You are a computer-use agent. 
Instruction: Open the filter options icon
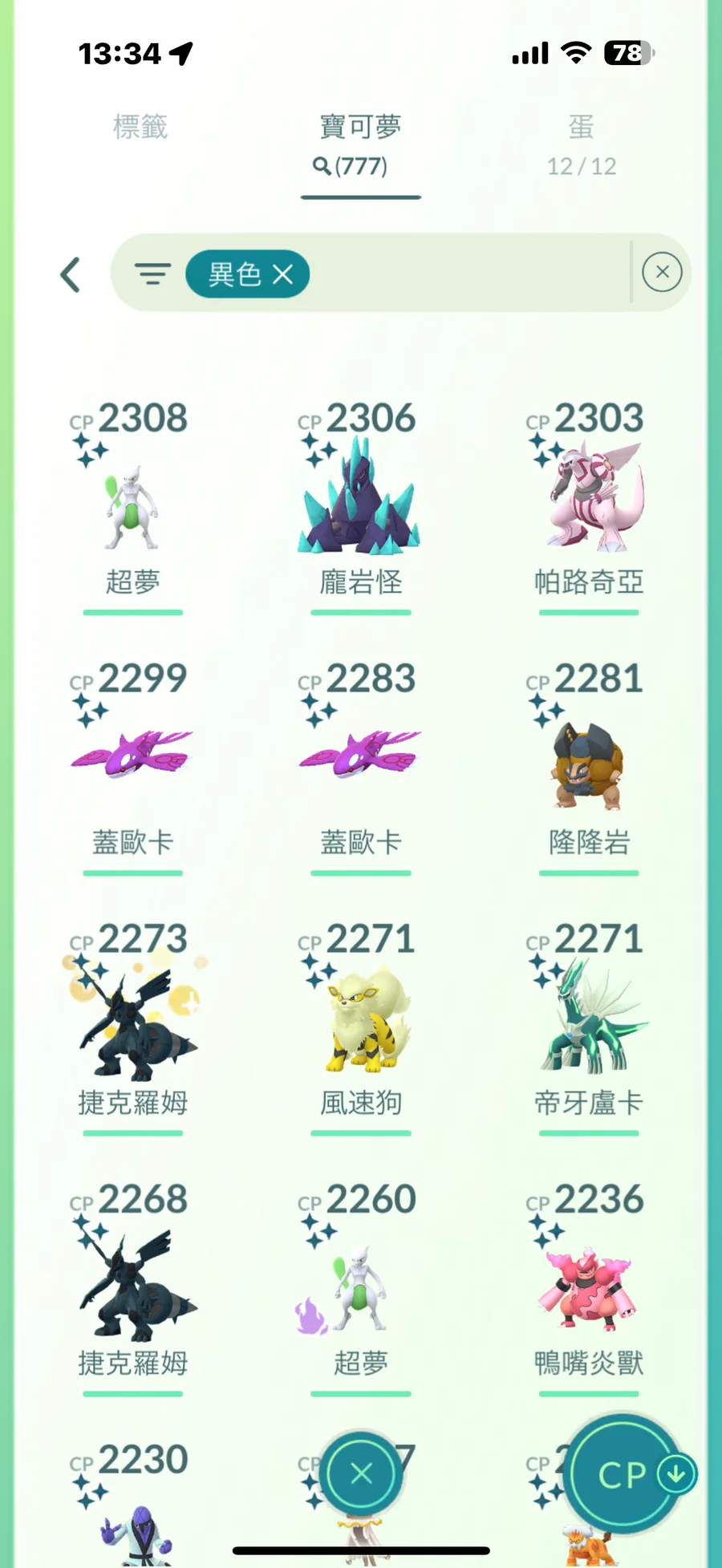[x=152, y=274]
